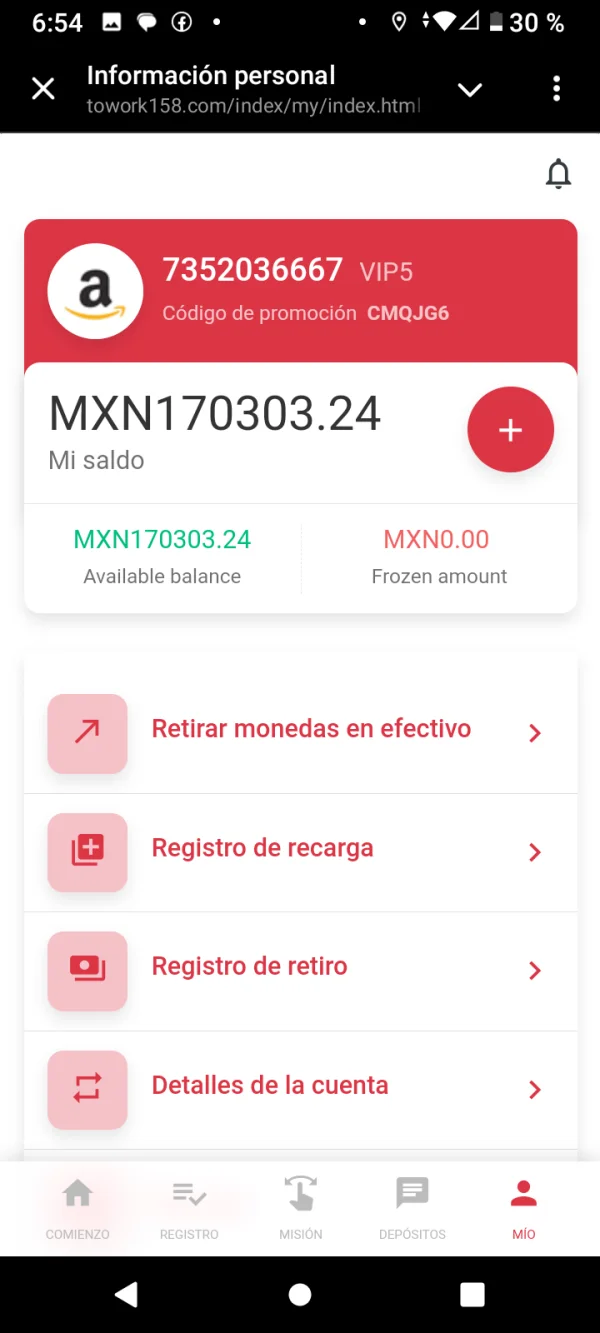Close the in-app browser tab
The height and width of the screenshot is (1333, 600).
[x=43, y=89]
